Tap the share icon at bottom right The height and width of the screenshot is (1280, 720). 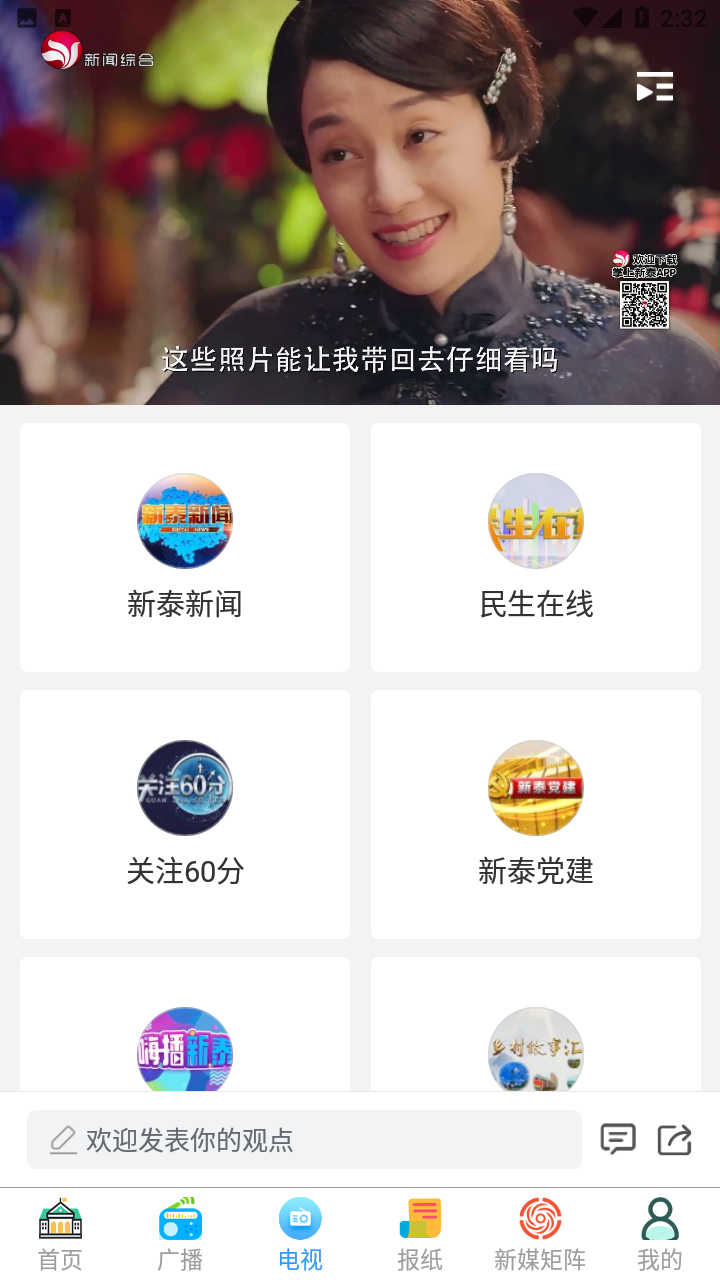pos(674,1138)
